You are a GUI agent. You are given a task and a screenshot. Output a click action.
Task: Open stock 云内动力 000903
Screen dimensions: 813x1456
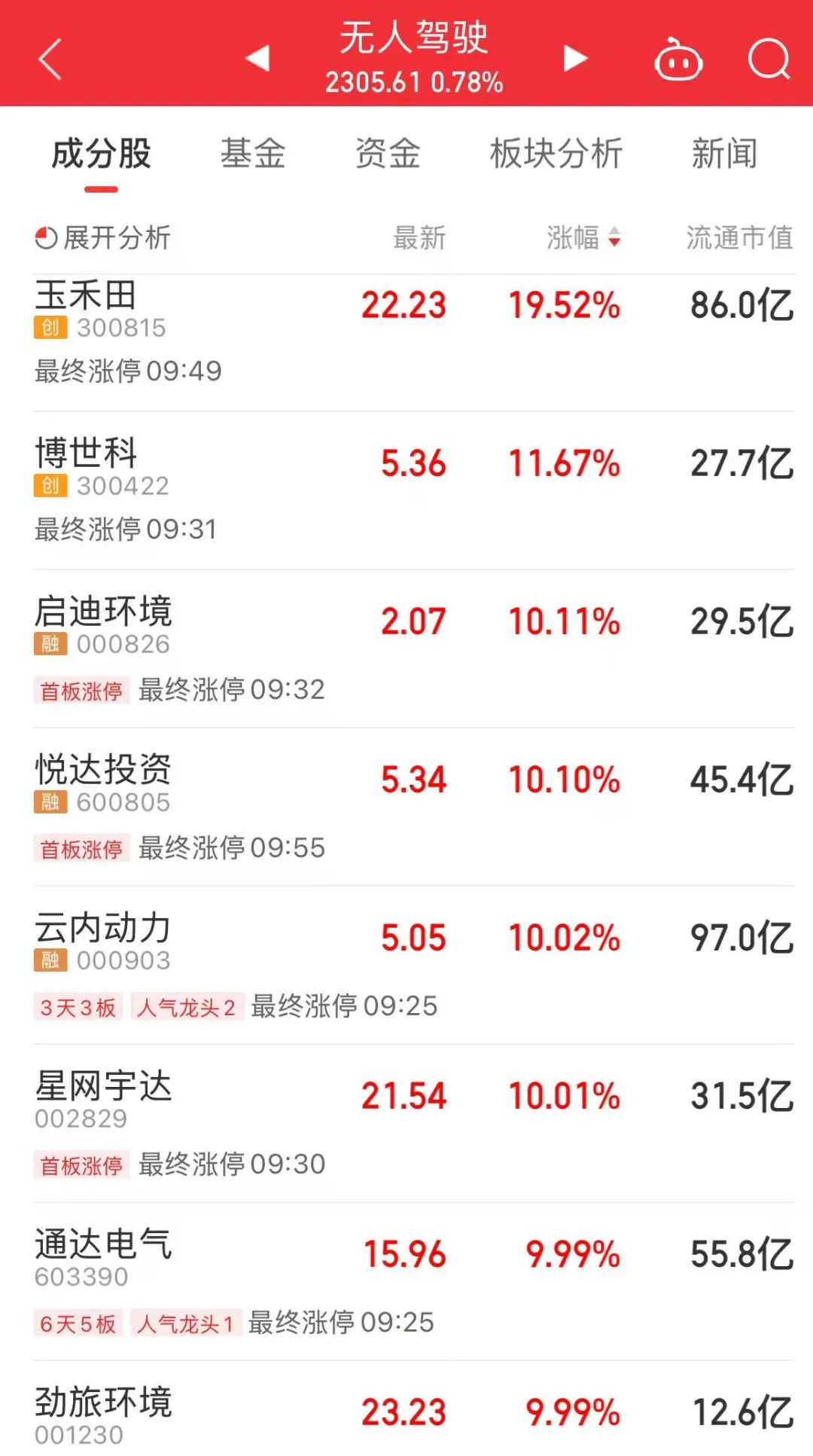click(x=103, y=928)
